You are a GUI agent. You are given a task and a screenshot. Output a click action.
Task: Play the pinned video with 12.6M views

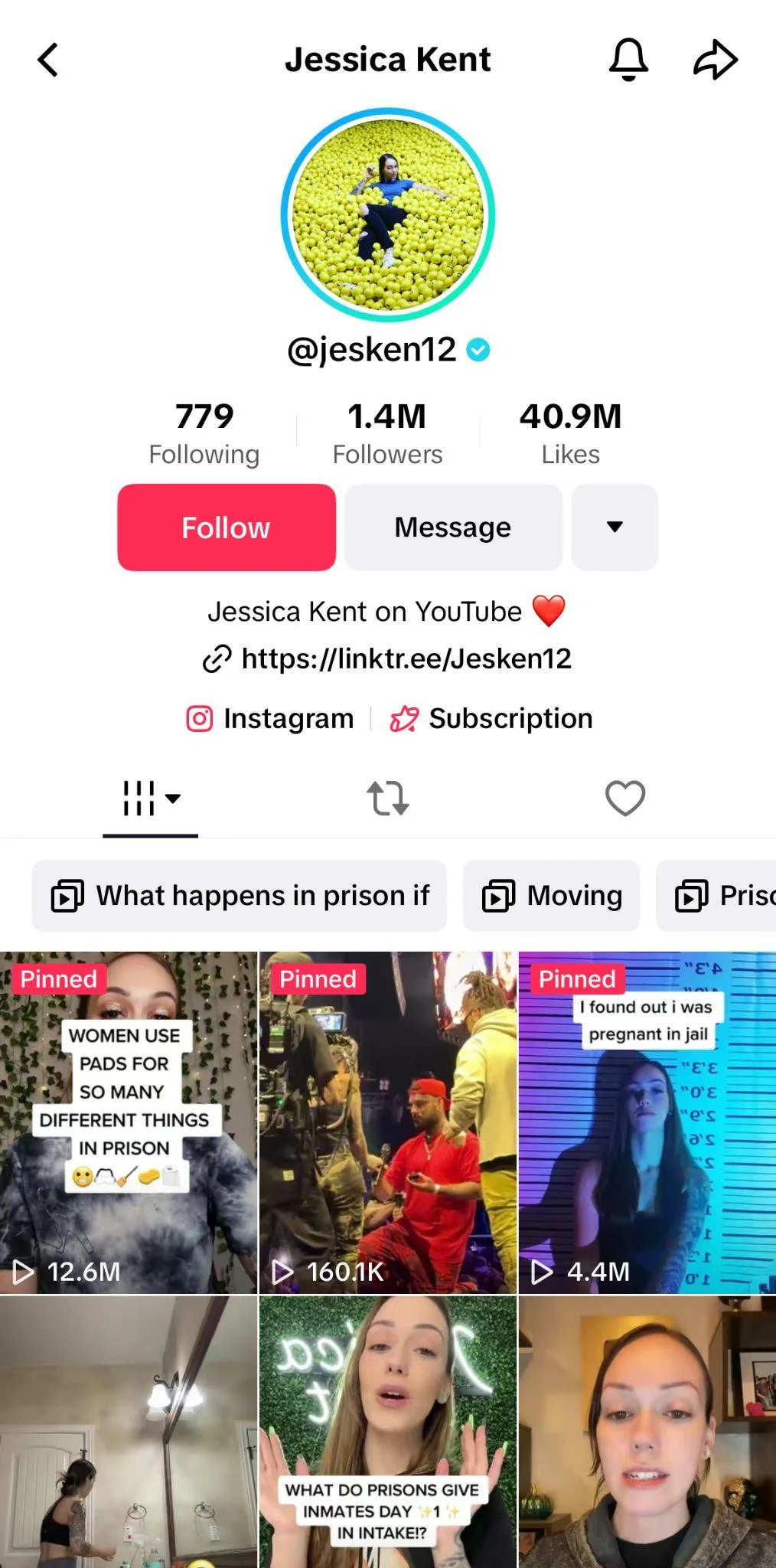129,1122
